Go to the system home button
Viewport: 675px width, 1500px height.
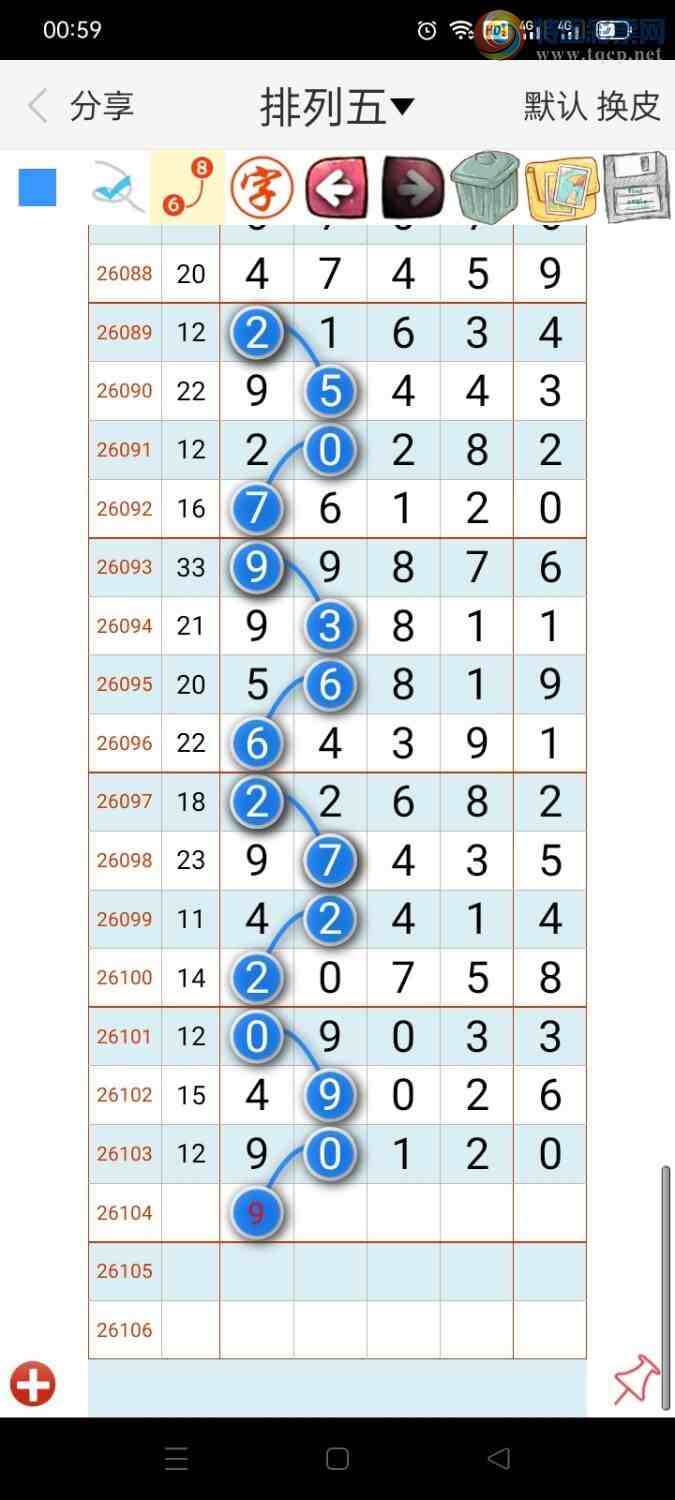pyautogui.click(x=338, y=1459)
